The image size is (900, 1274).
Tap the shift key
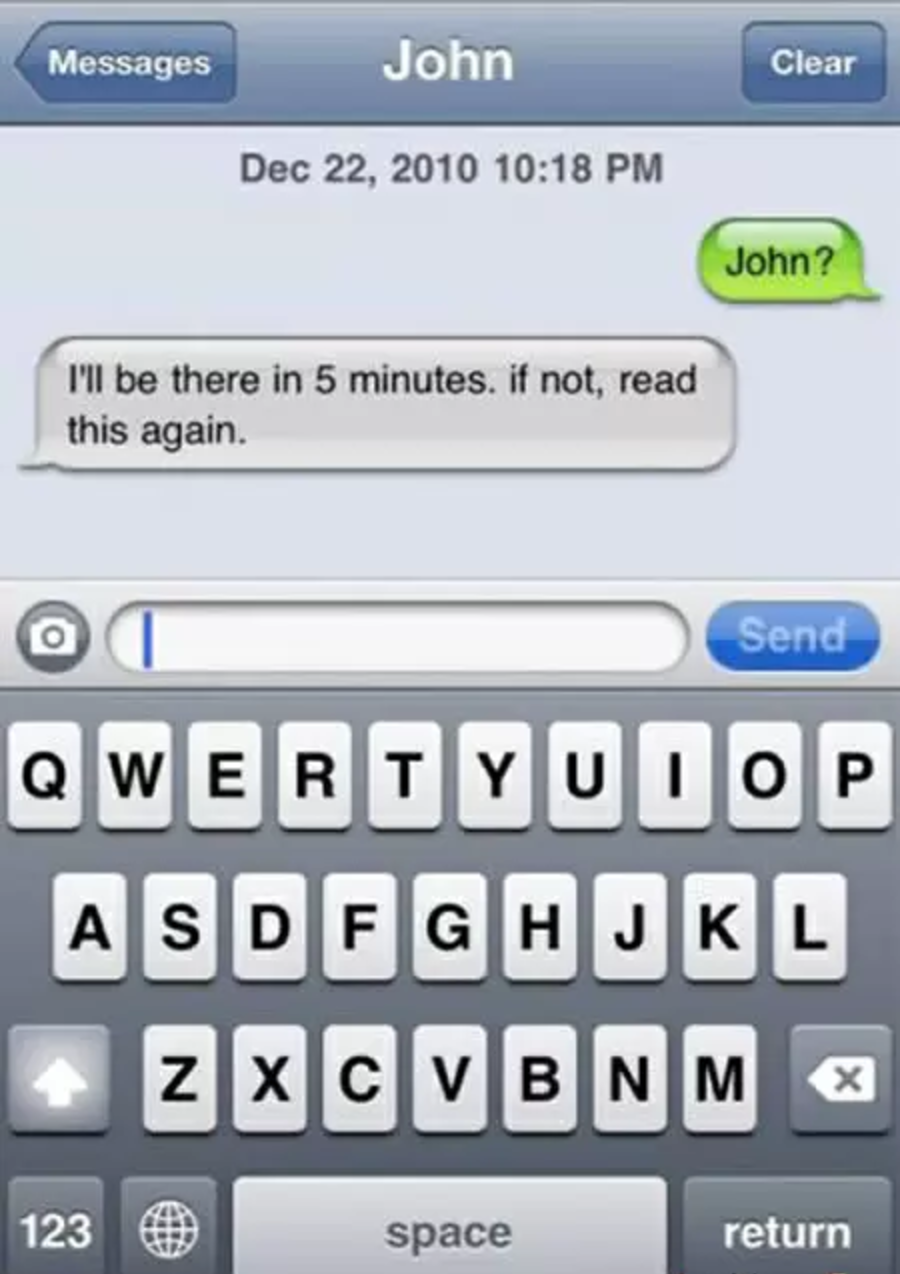[x=58, y=1079]
